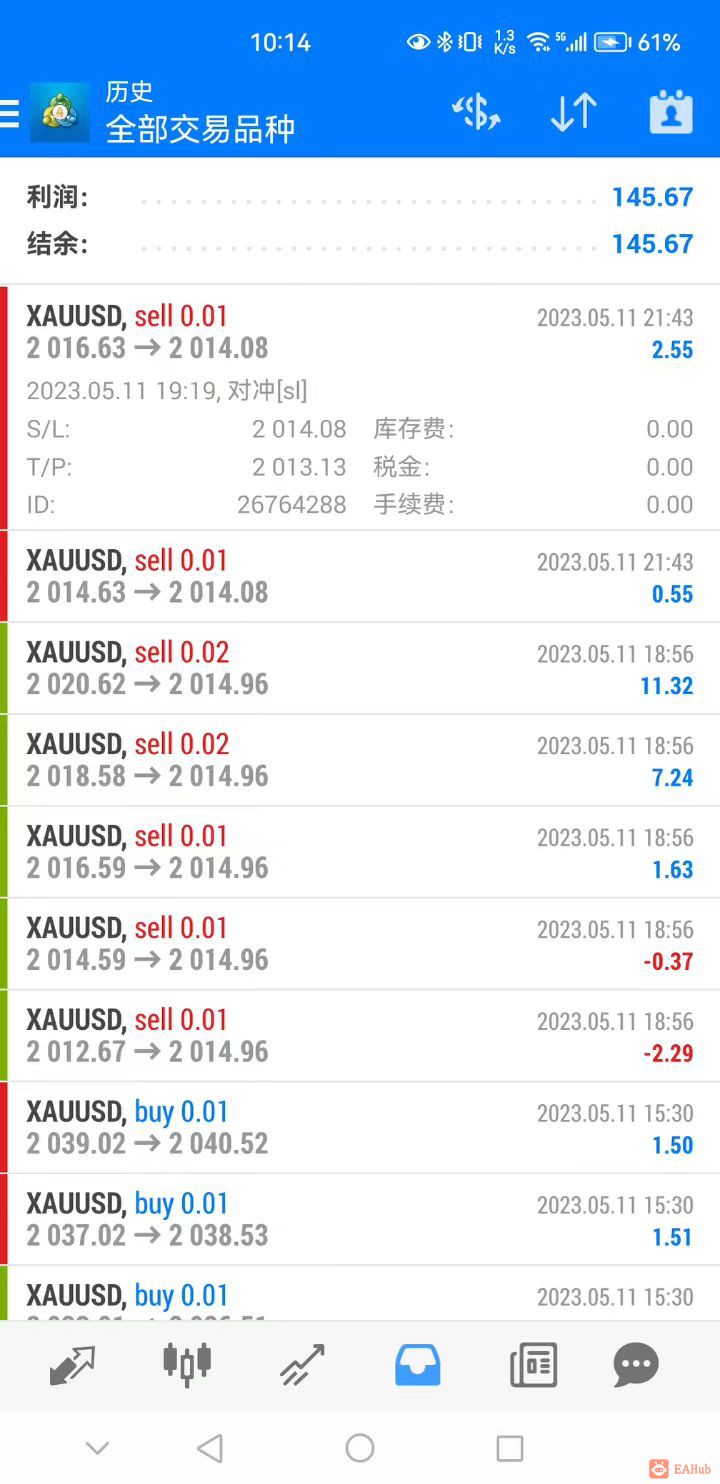The image size is (720, 1484).
Task: View details of the -0.37 loss trade
Action: point(360,945)
